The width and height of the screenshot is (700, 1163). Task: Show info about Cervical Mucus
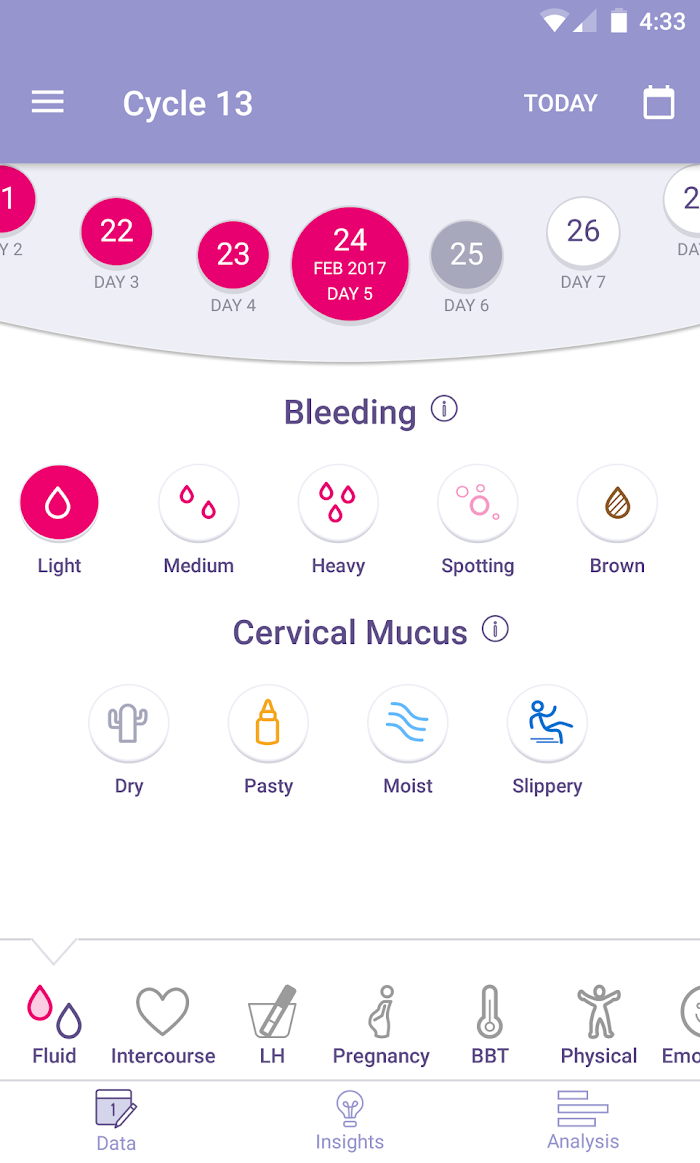pyautogui.click(x=495, y=629)
